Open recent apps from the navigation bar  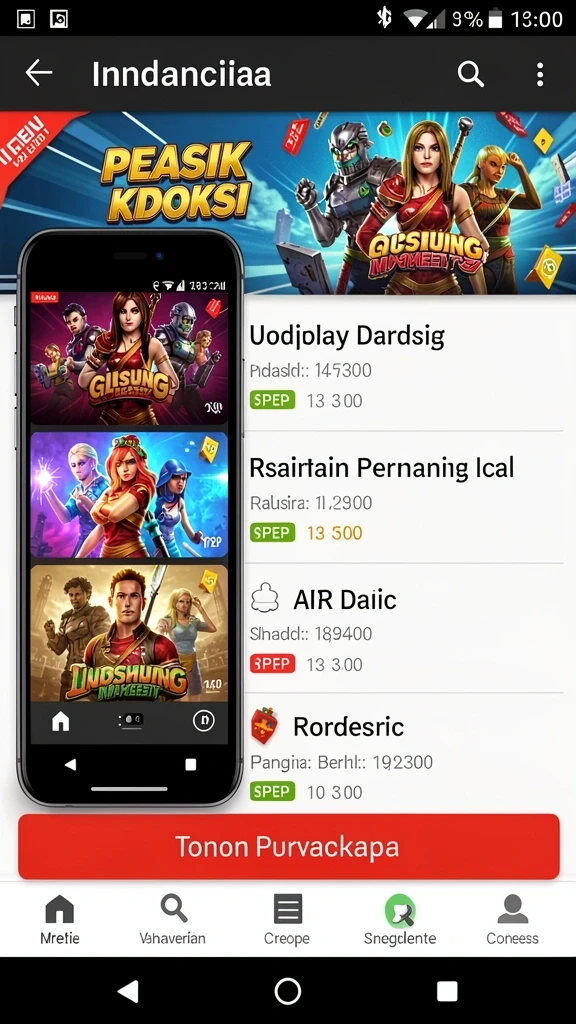[x=447, y=991]
